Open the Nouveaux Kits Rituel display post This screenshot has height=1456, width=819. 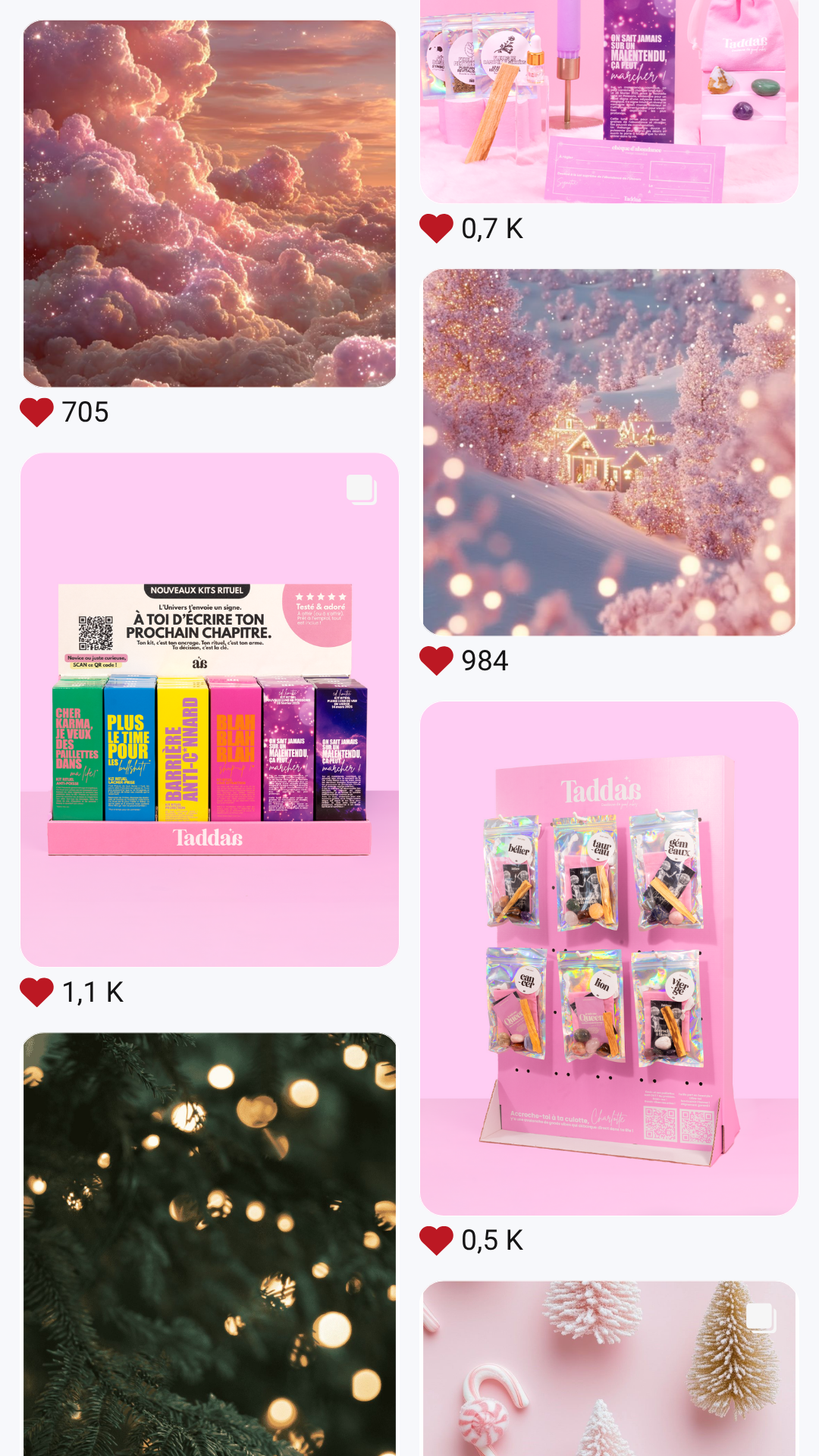(x=209, y=710)
